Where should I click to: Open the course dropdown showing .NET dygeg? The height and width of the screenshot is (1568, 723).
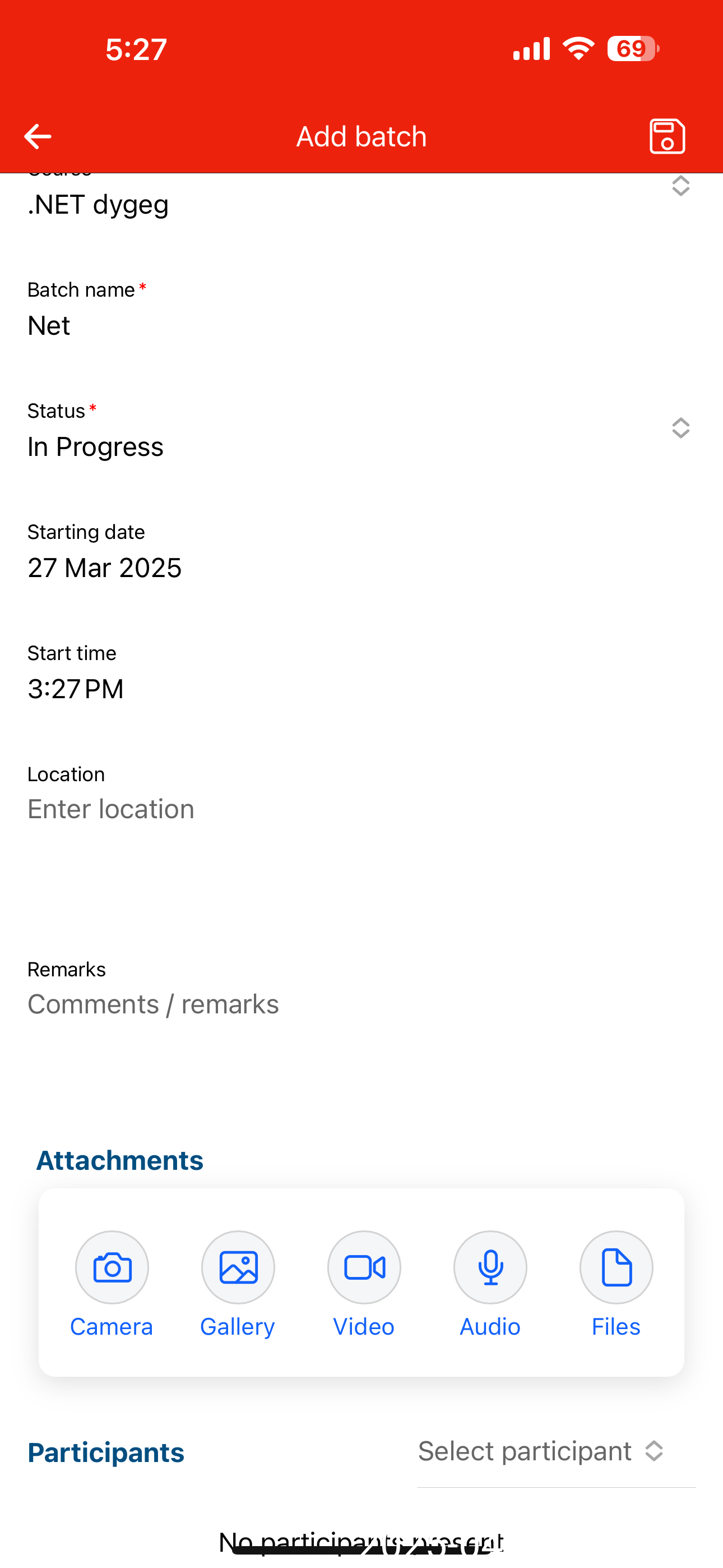point(359,204)
